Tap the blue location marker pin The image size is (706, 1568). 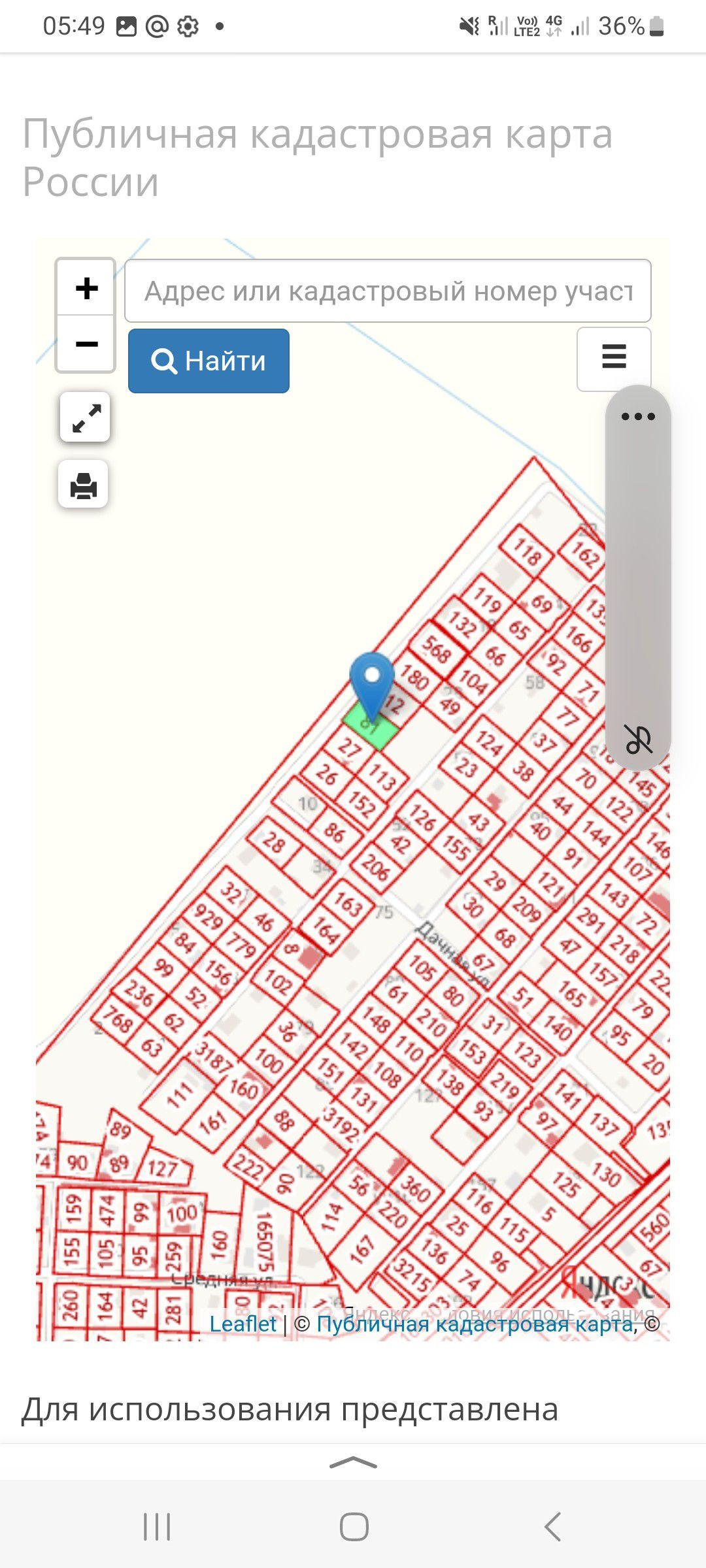[371, 686]
